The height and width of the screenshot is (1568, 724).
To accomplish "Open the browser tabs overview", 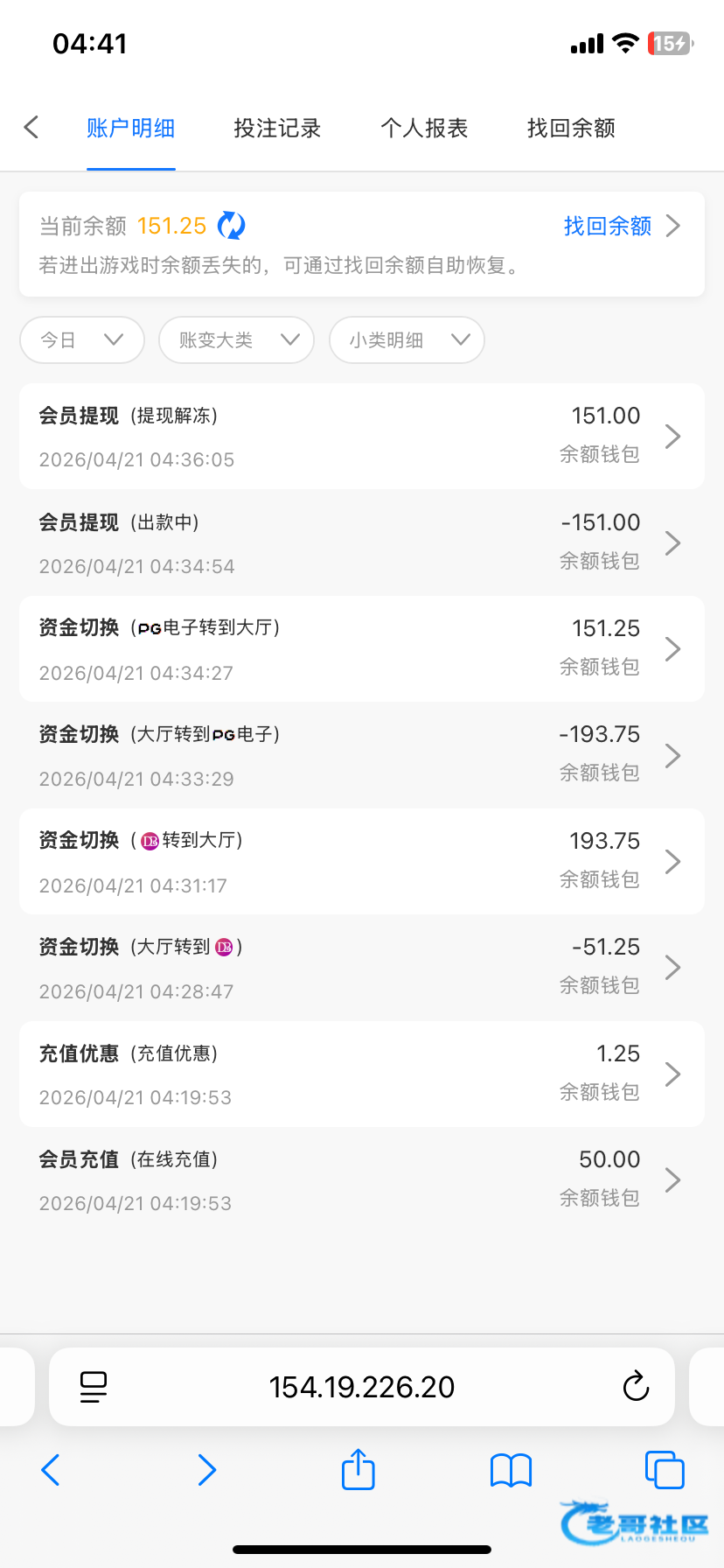I will point(664,1470).
